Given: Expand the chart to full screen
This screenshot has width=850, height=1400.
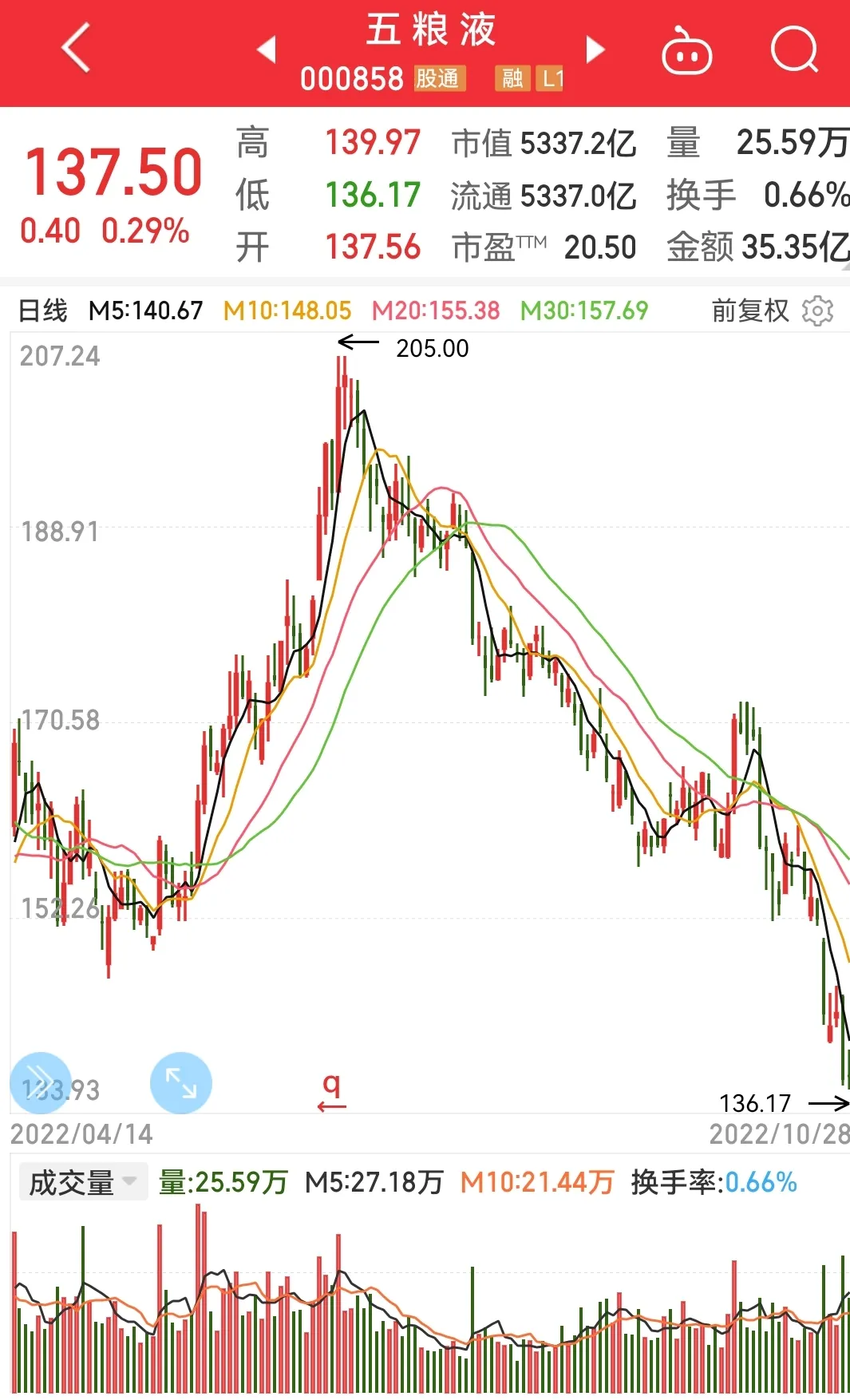Looking at the screenshot, I should click(181, 1083).
